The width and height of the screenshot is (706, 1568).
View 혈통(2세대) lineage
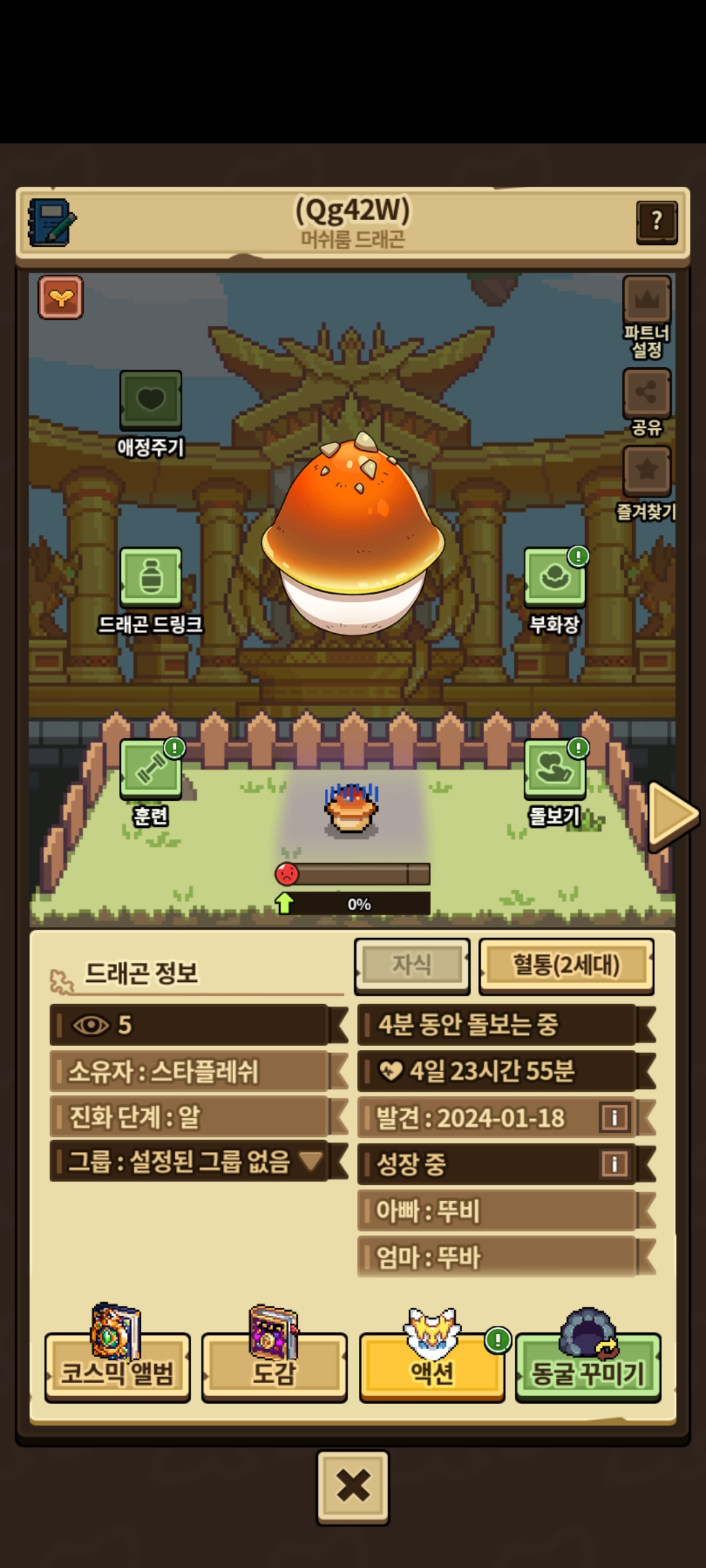pos(566,965)
